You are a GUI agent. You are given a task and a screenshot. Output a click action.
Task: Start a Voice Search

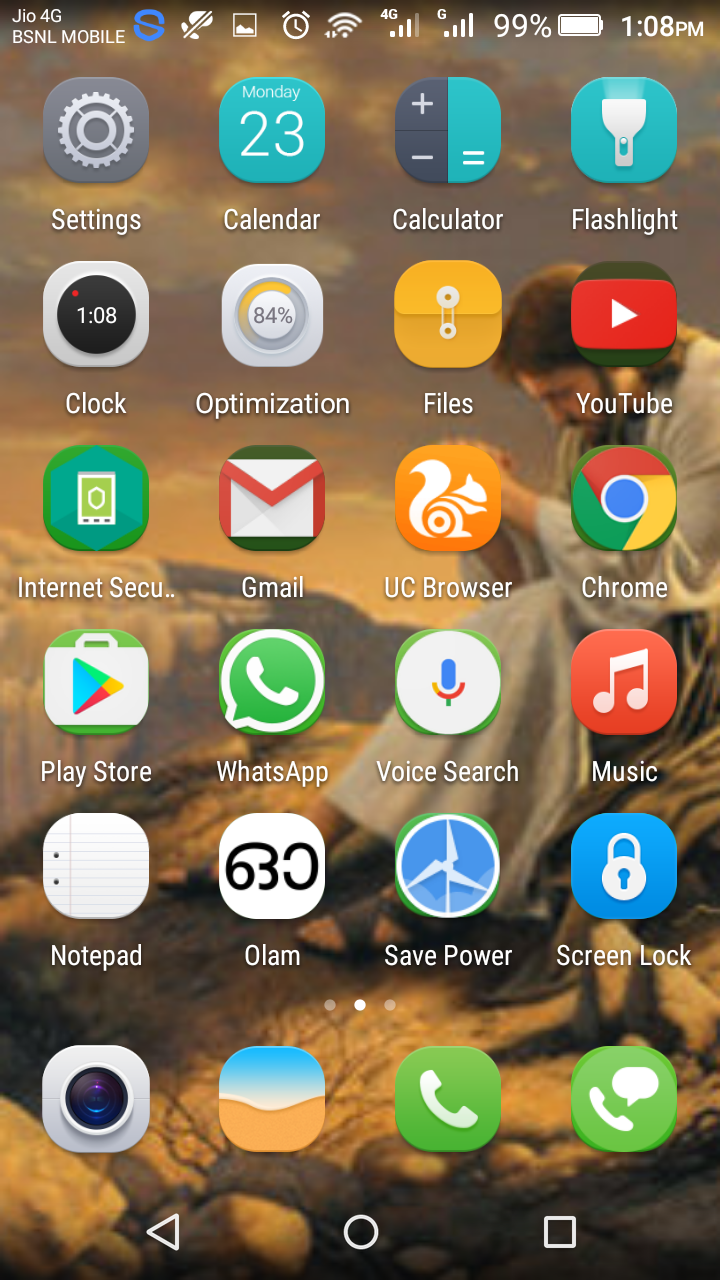tap(448, 683)
